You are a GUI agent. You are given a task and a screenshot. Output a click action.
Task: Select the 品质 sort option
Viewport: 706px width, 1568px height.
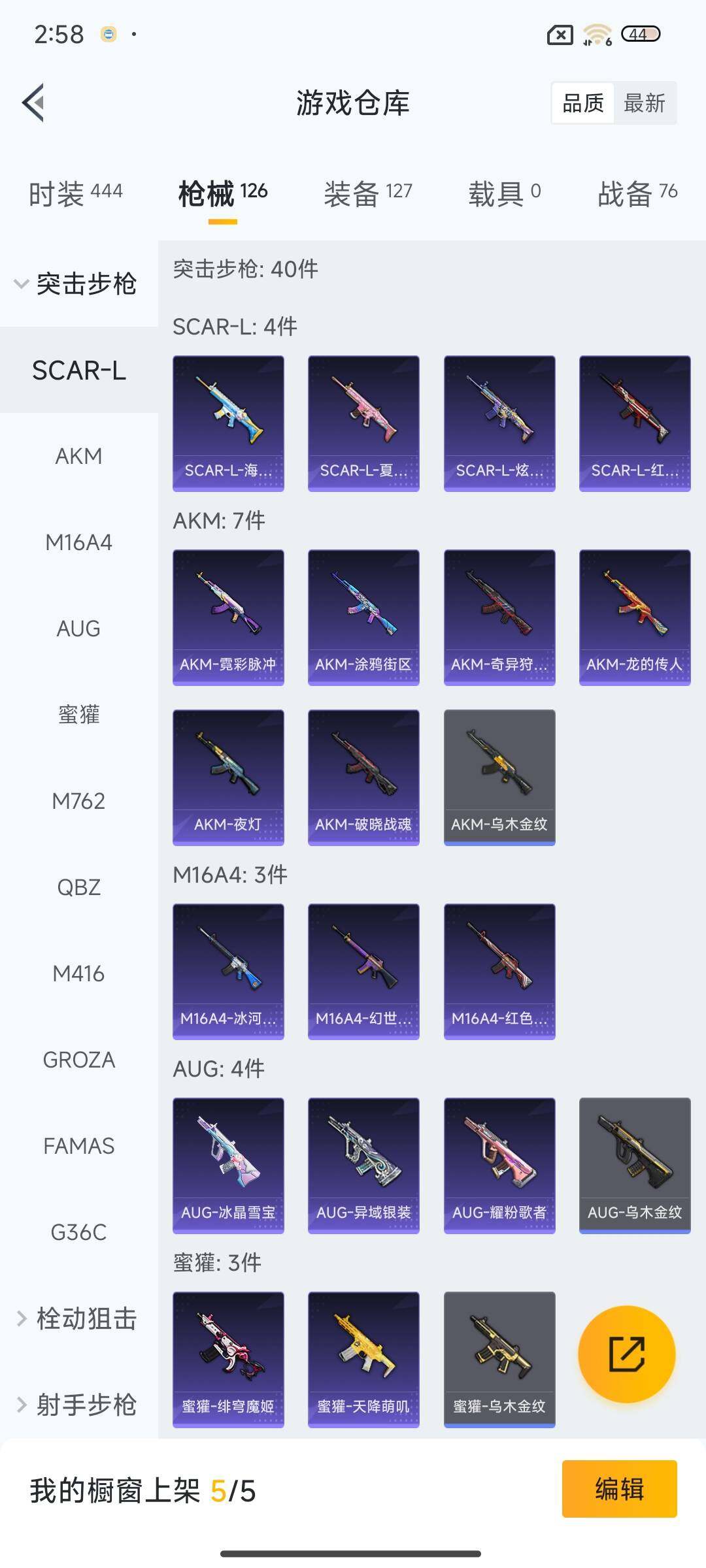click(583, 103)
